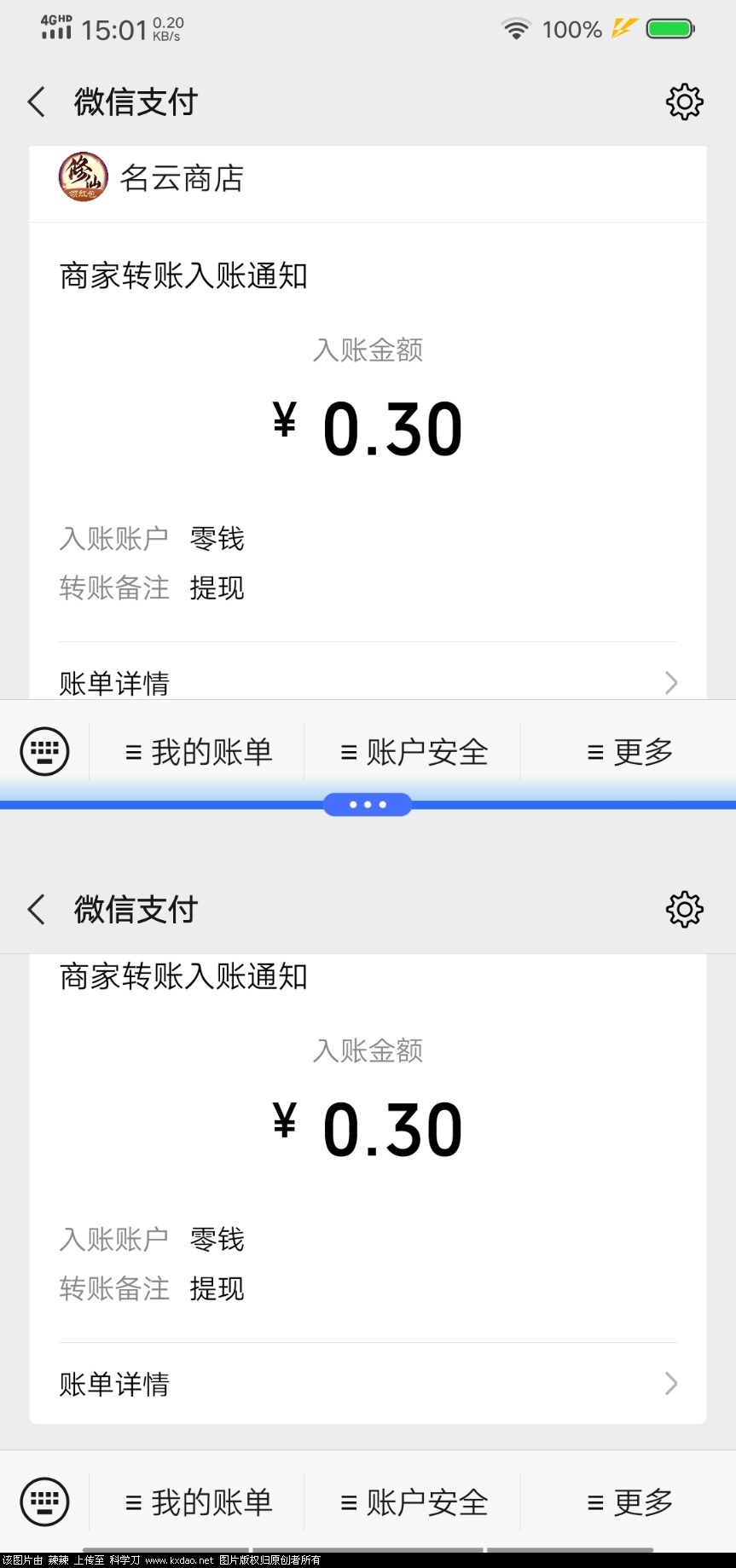The width and height of the screenshot is (736, 1568).
Task: Tap the 修仙 merchant avatar of 名云商店
Action: coord(81,178)
